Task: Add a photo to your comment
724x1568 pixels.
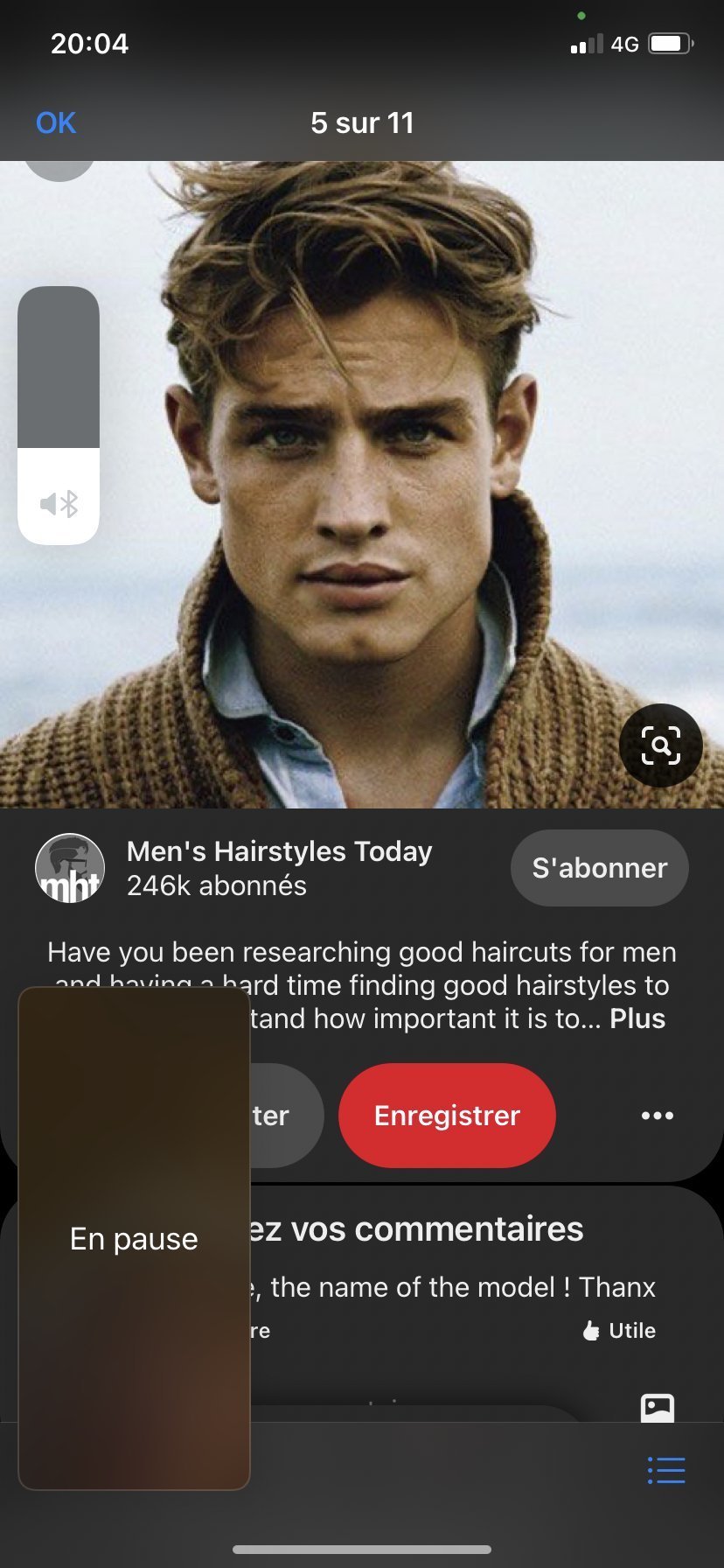Action: pyautogui.click(x=657, y=1408)
